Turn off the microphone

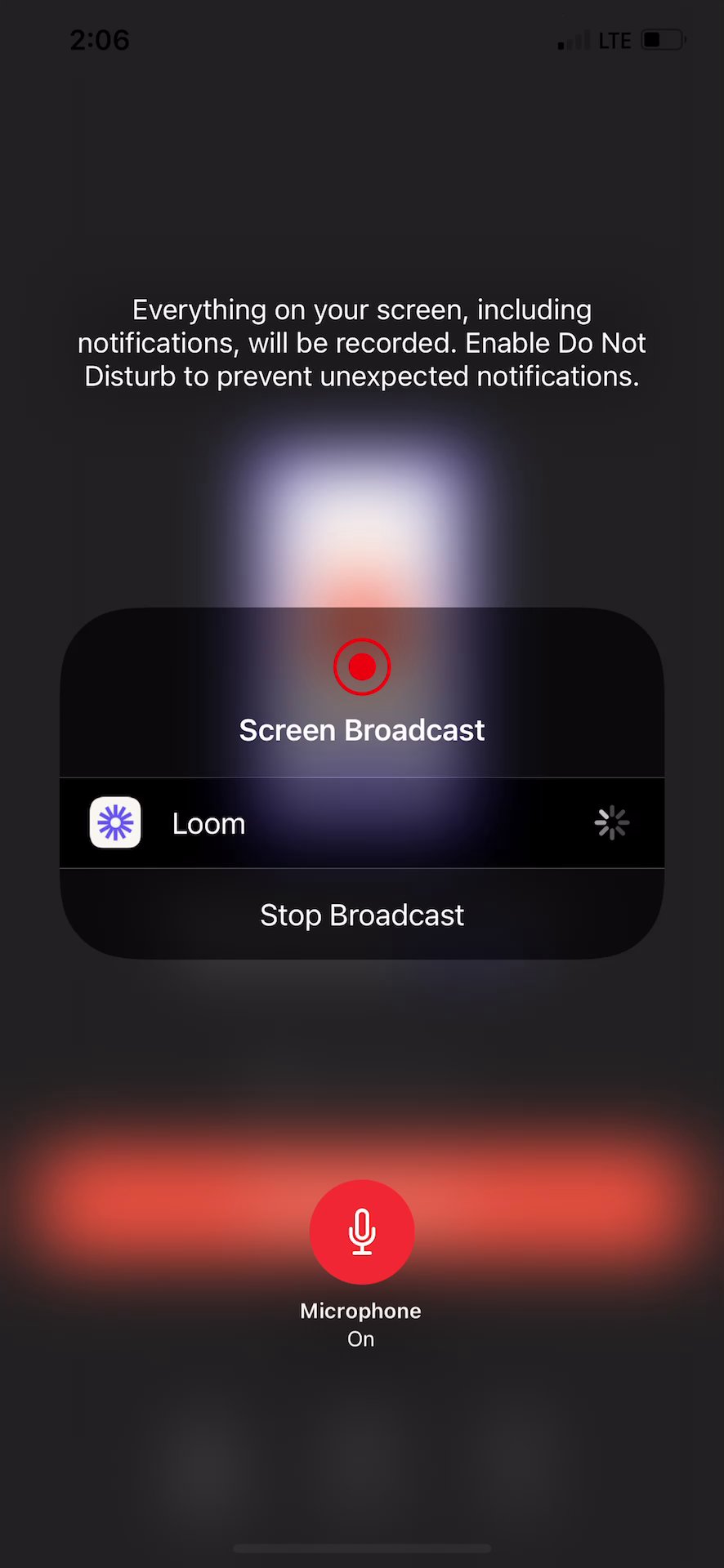[362, 1232]
